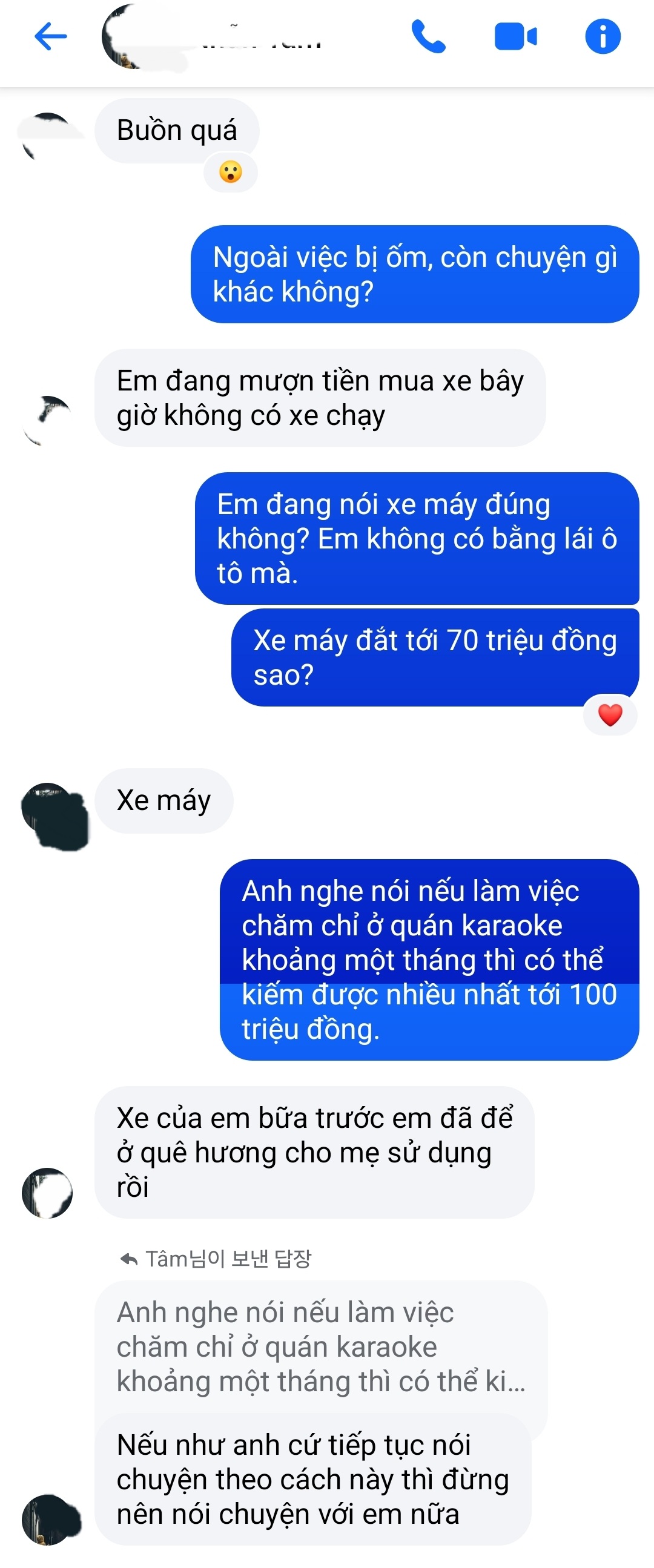View the surprised reaction on "Buồn quá"

tap(231, 173)
